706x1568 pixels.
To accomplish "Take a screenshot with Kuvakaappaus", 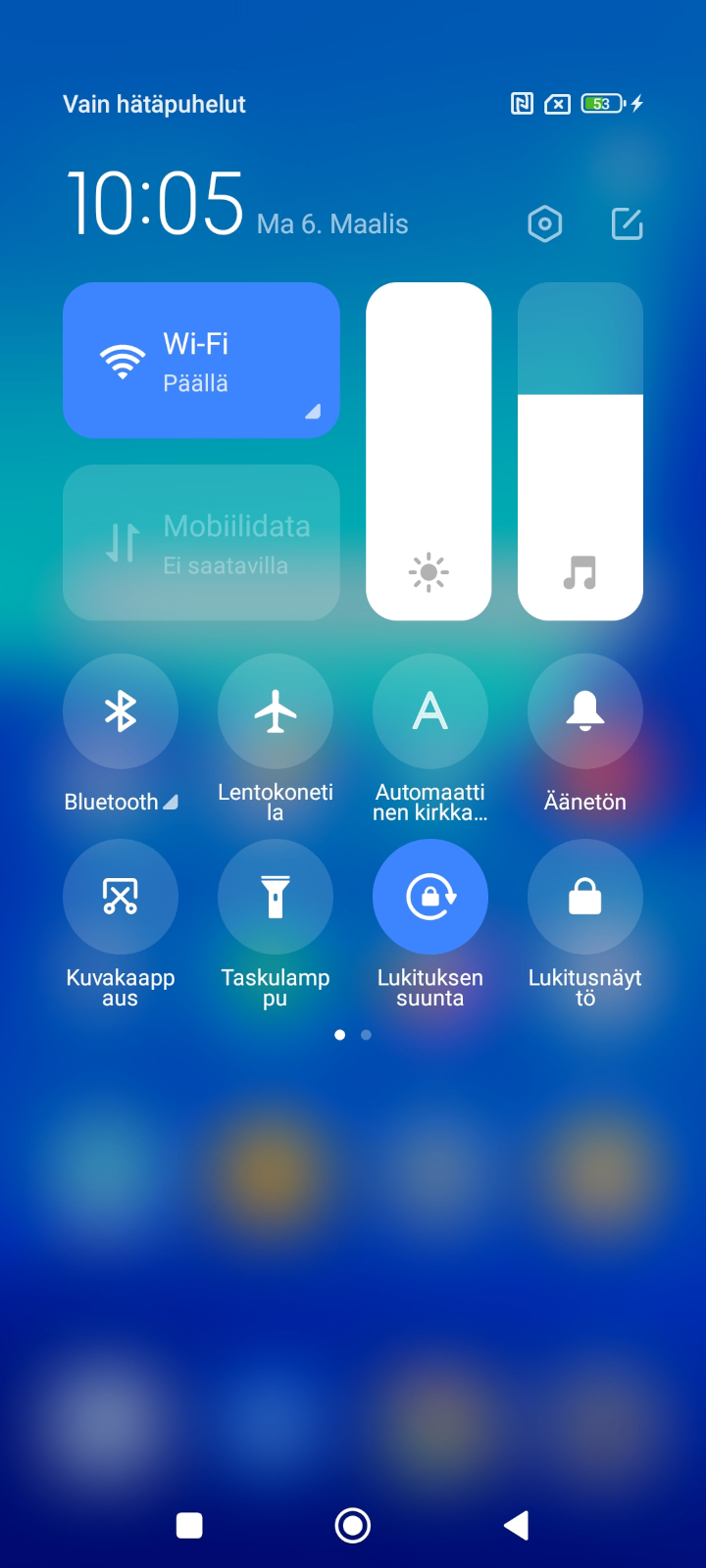I will pos(121,897).
